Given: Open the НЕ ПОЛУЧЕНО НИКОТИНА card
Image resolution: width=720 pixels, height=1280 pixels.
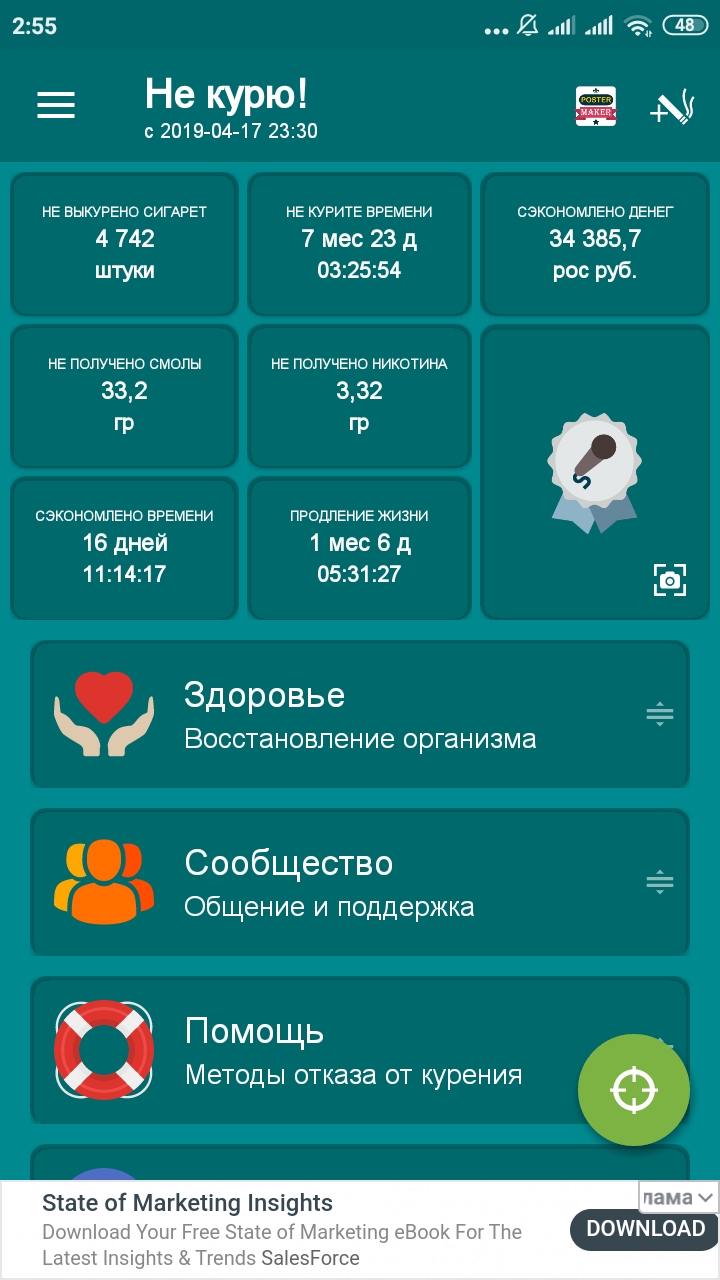Looking at the screenshot, I should 359,395.
